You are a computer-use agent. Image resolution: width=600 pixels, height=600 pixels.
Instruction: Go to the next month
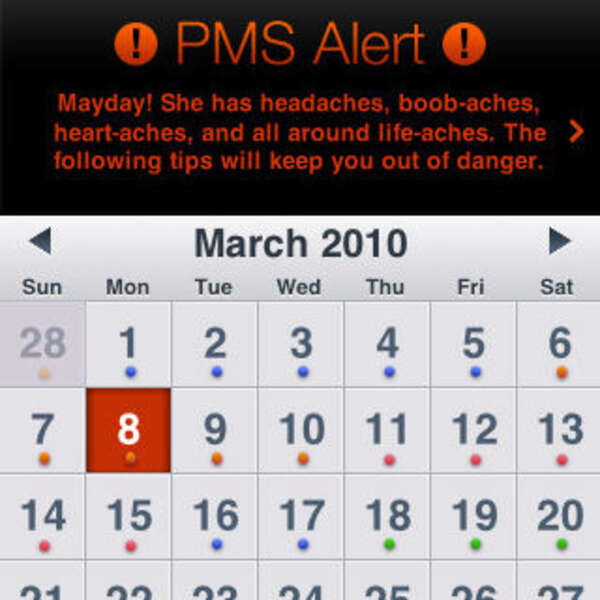(x=559, y=241)
